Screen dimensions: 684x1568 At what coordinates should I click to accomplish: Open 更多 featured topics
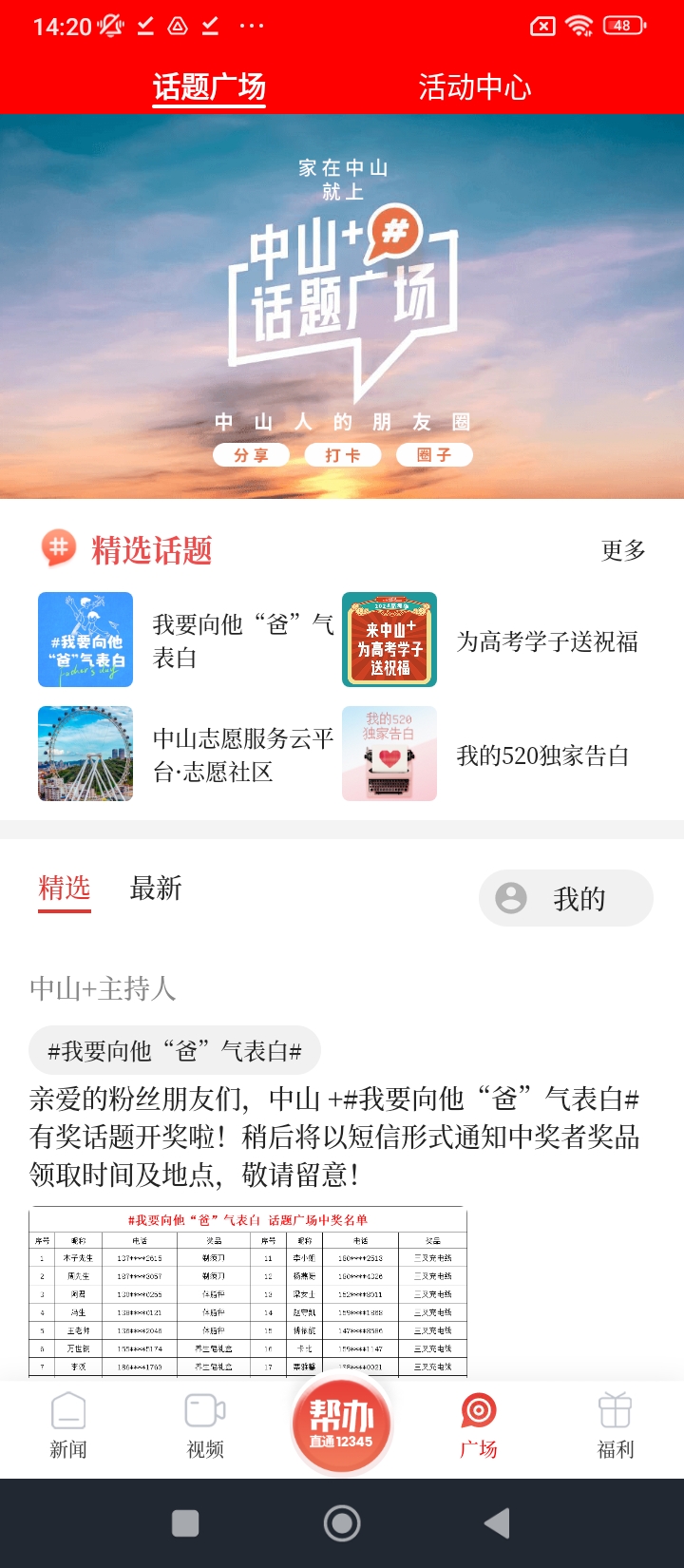[x=623, y=550]
